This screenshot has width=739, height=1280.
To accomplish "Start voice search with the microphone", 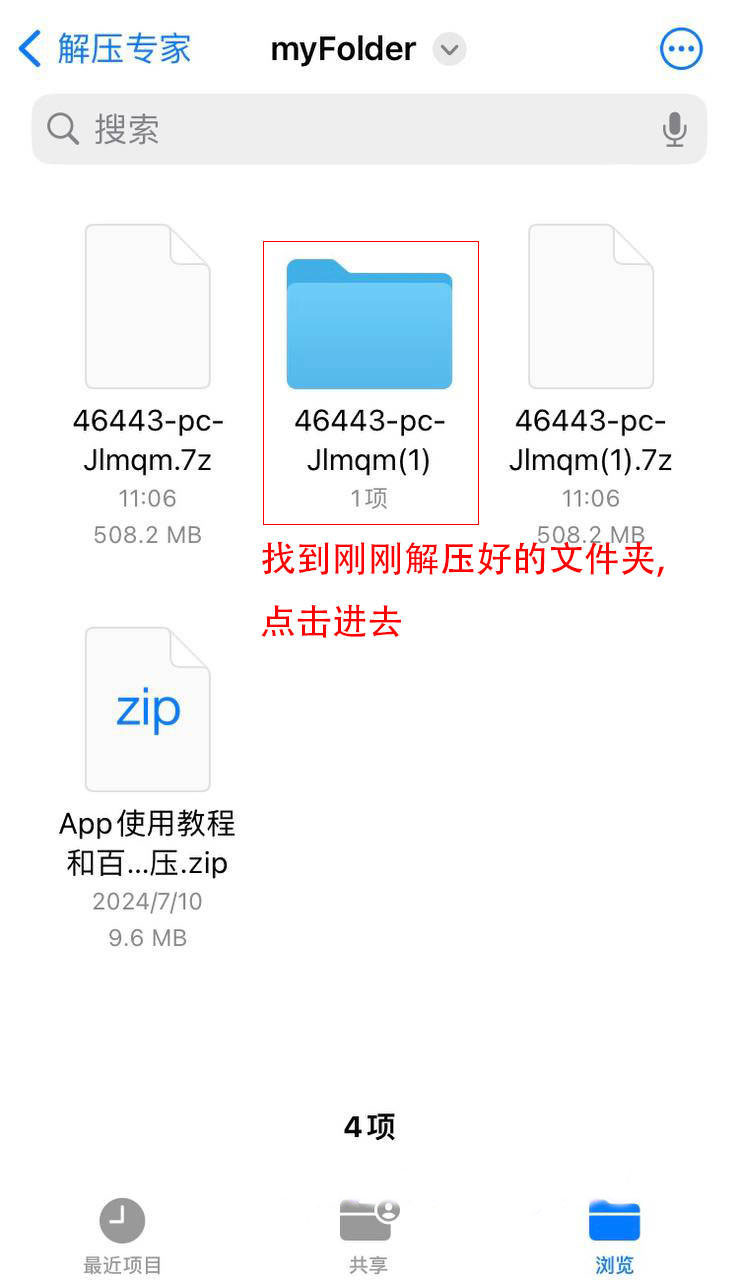I will pos(675,129).
